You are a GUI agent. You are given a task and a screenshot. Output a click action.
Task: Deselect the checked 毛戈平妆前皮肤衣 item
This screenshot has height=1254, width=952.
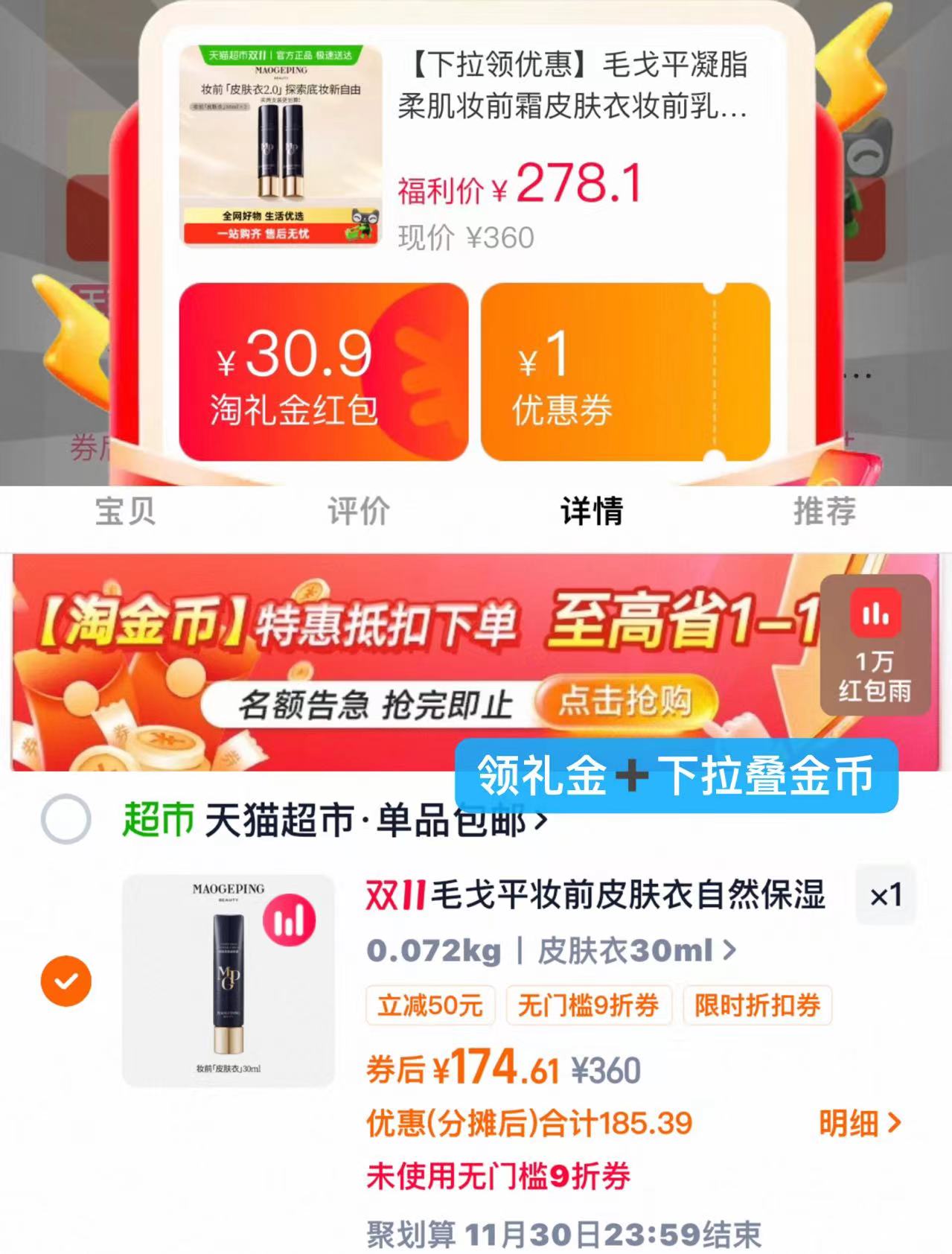pos(66,979)
